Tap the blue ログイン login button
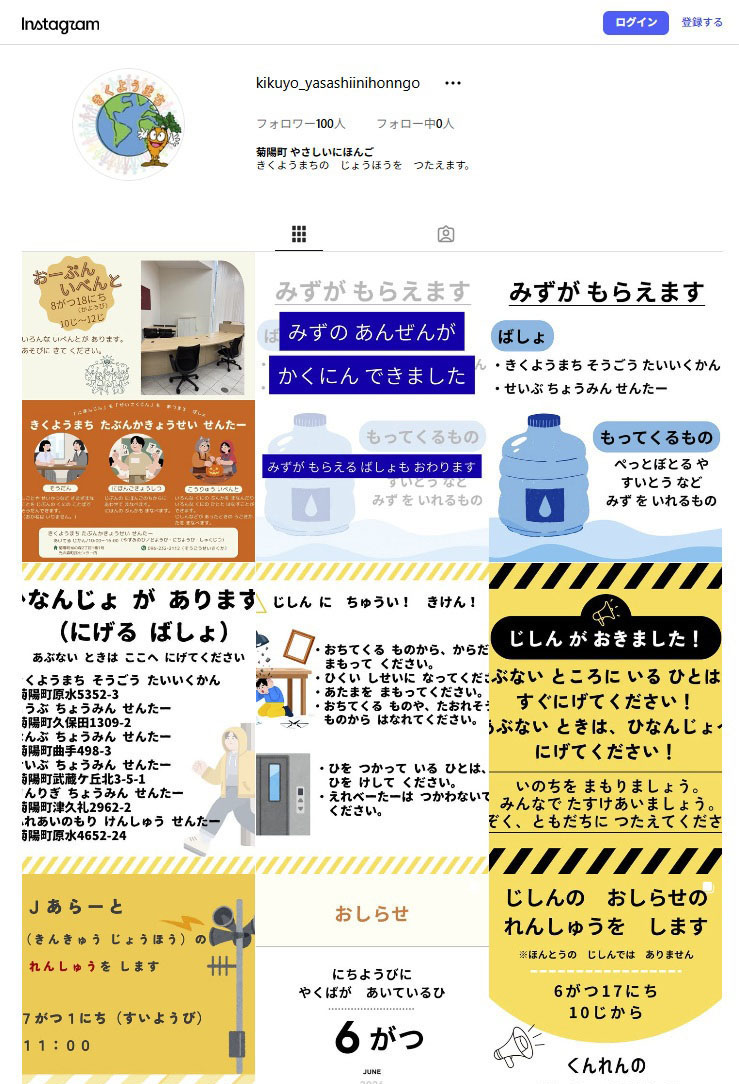Screen dimensions: 739x1084 tap(636, 22)
